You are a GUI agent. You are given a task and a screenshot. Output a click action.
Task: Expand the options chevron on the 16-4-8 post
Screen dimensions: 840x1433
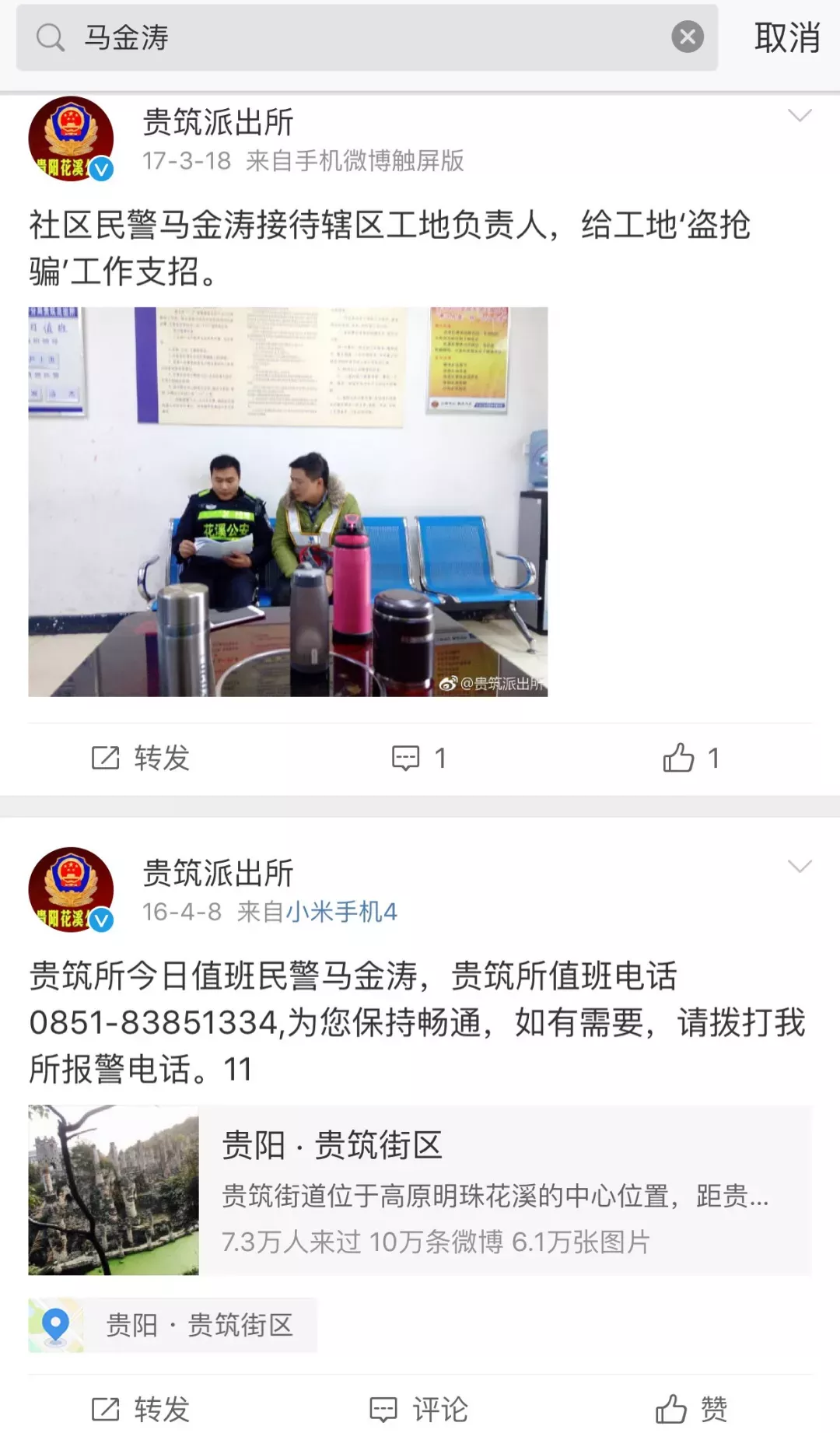[x=800, y=867]
